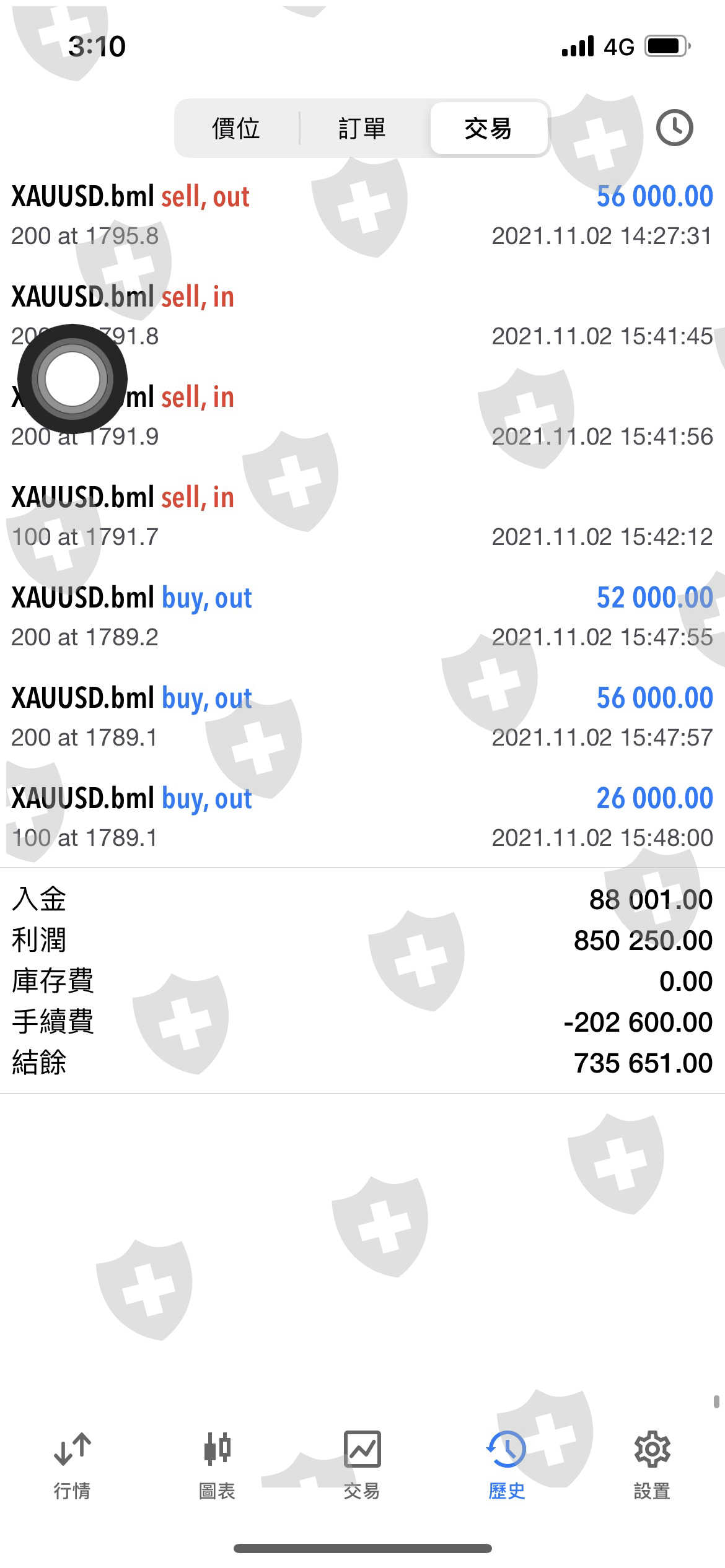Switch to the 價位 segment

237,129
